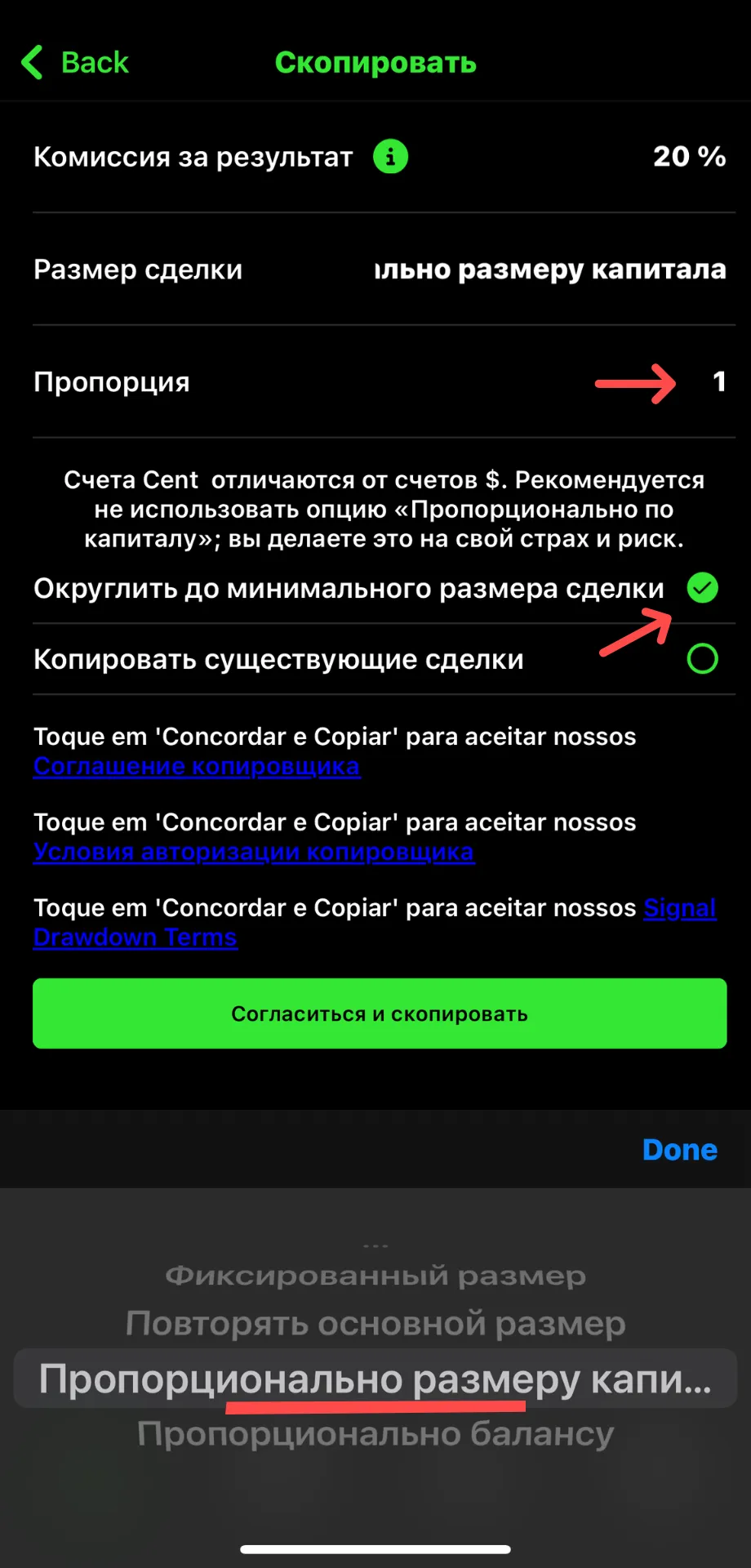Open the Соглашение копировщика link
The height and width of the screenshot is (1568, 751).
click(197, 766)
